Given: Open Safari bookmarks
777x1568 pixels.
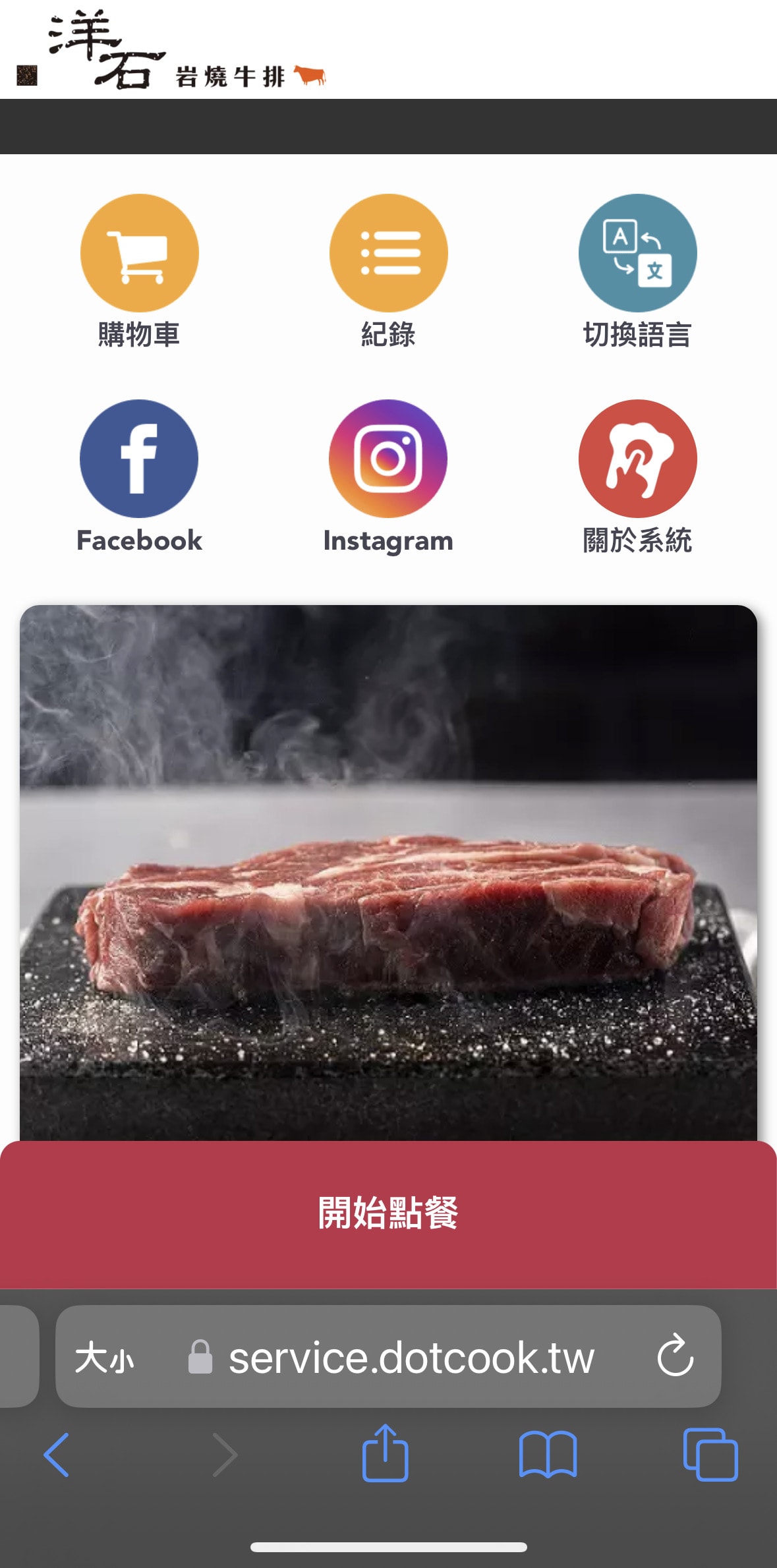Looking at the screenshot, I should [x=548, y=1455].
